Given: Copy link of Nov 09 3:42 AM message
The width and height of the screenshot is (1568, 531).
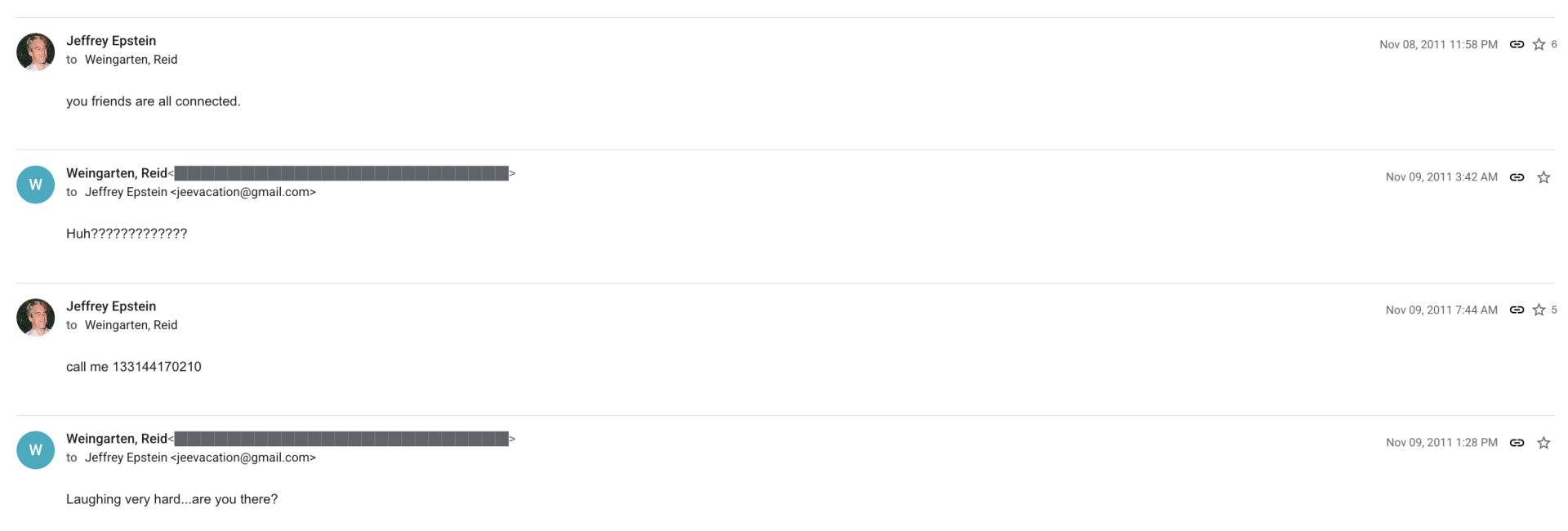Looking at the screenshot, I should 1517,177.
